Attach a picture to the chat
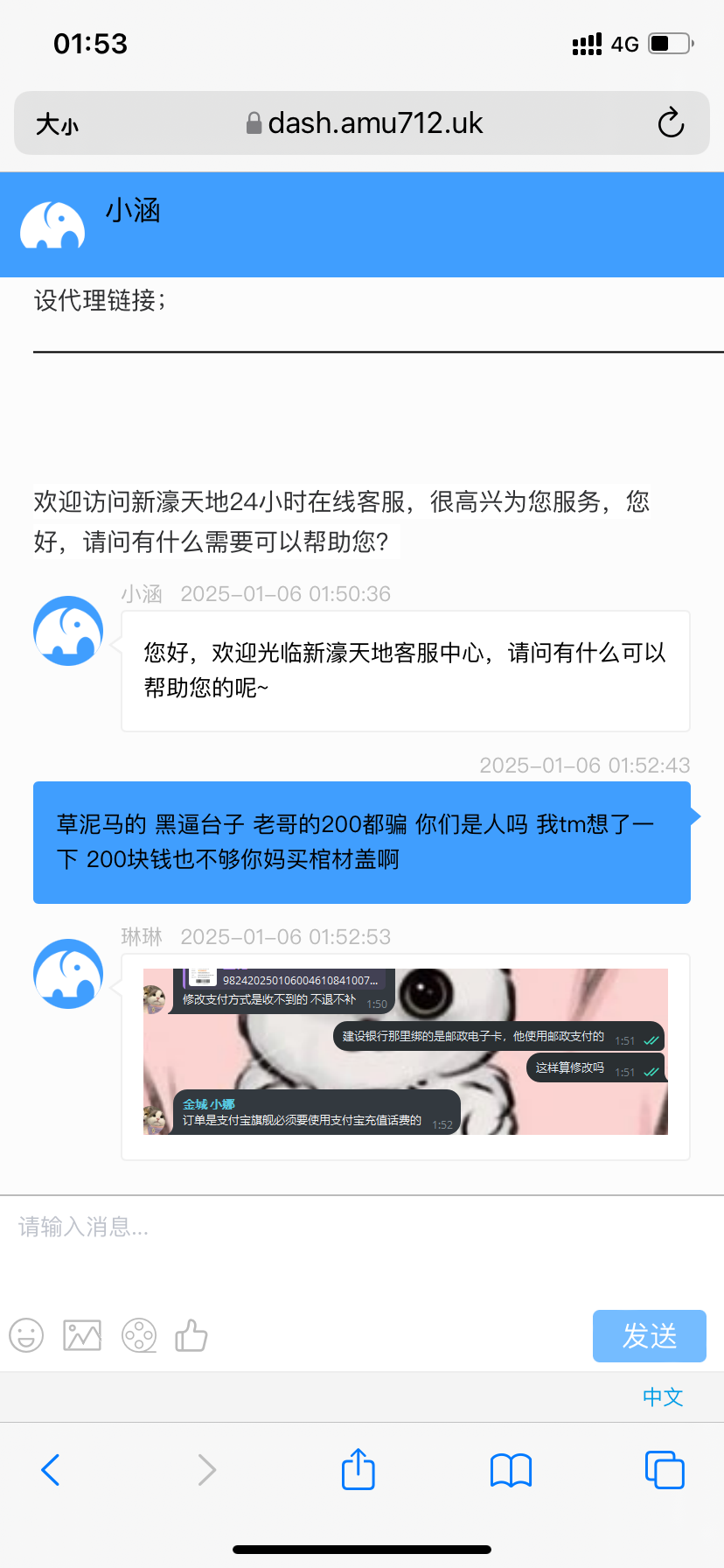724x1568 pixels. (x=82, y=1335)
